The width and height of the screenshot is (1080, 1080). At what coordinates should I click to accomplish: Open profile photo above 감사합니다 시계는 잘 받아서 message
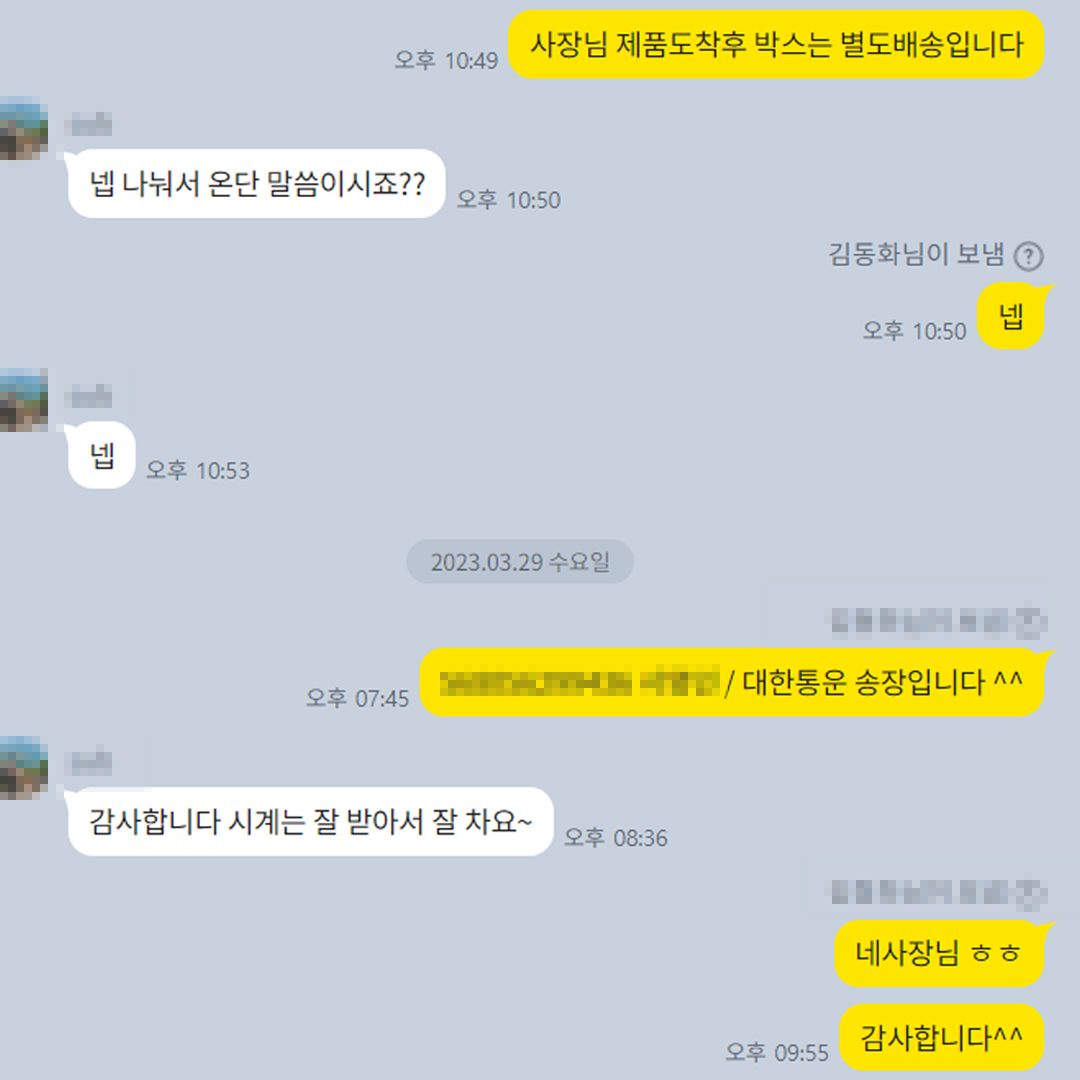coord(23,767)
